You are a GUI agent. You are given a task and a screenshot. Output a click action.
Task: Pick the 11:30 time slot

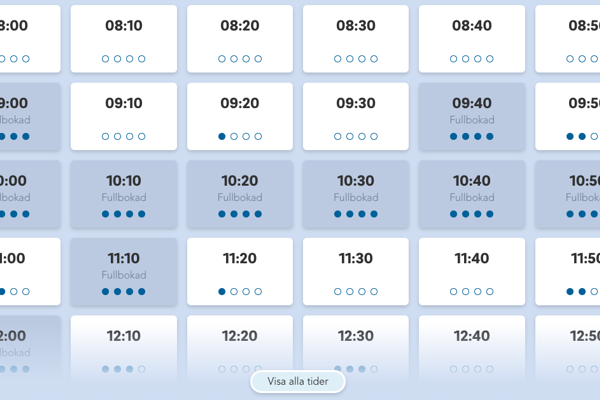(356, 271)
